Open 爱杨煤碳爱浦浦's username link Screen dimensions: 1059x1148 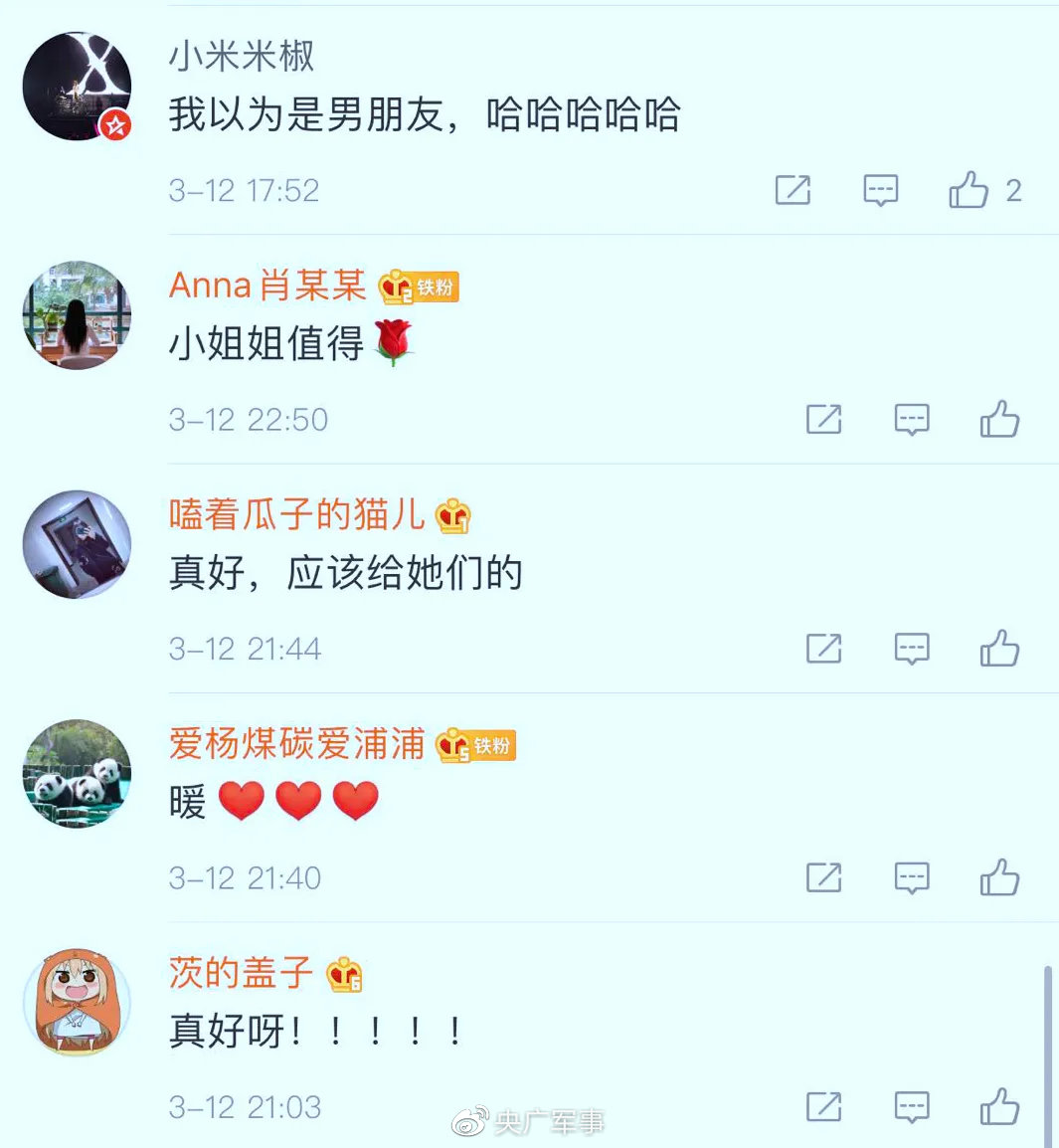click(296, 744)
